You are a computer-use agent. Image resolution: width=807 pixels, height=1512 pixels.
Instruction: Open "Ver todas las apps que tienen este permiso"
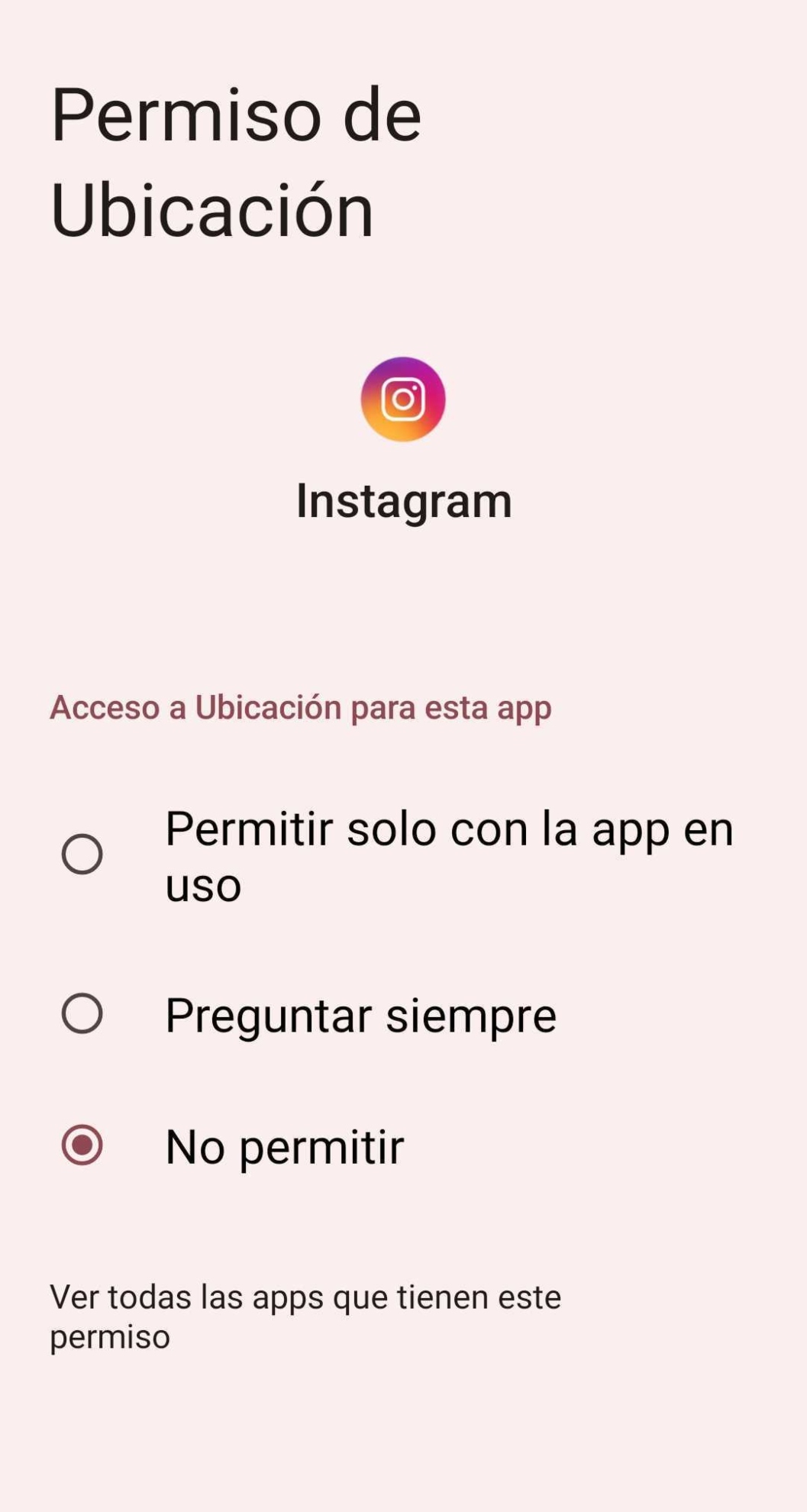305,1317
